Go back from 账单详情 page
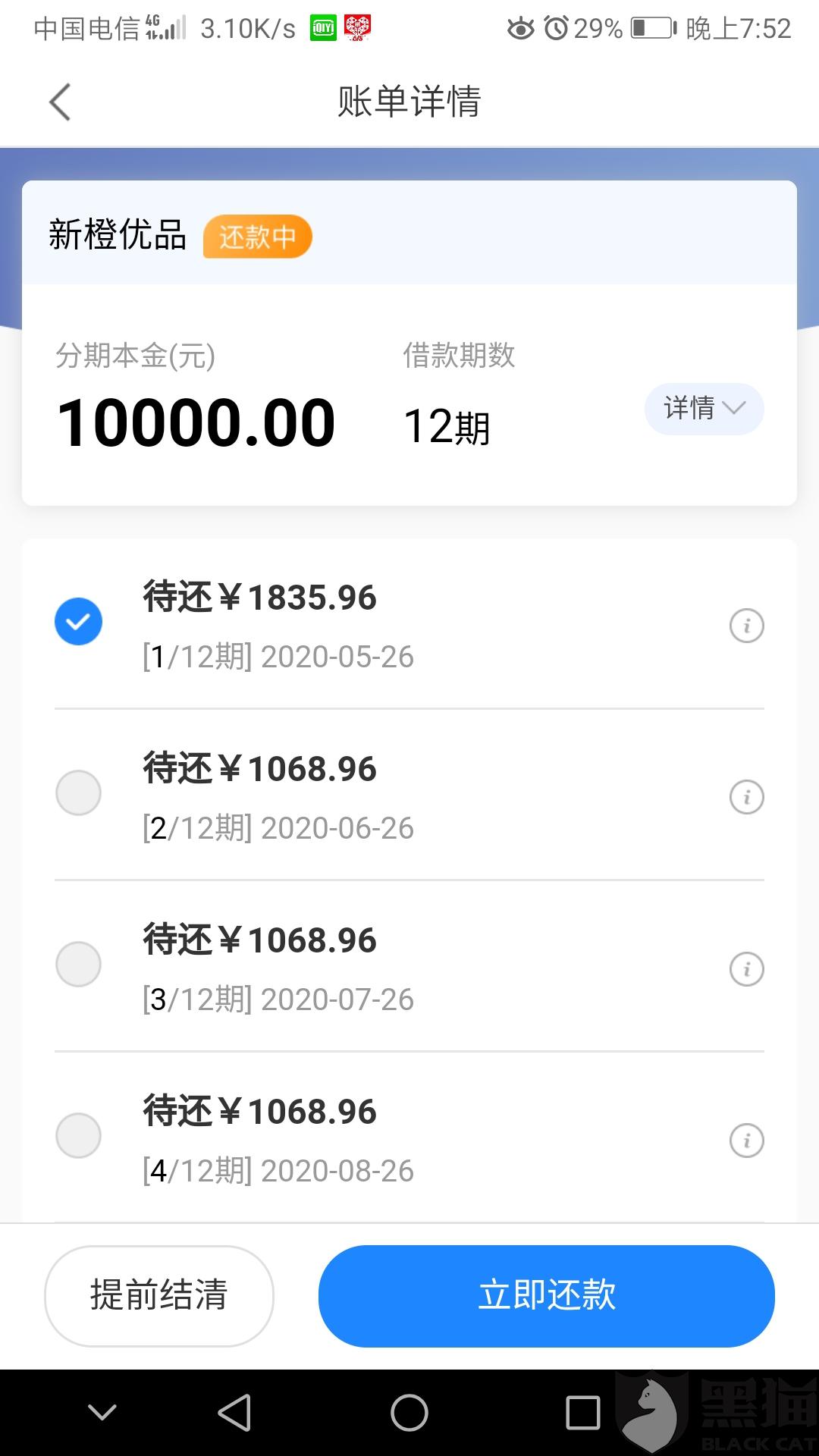The height and width of the screenshot is (1456, 819). (x=60, y=102)
